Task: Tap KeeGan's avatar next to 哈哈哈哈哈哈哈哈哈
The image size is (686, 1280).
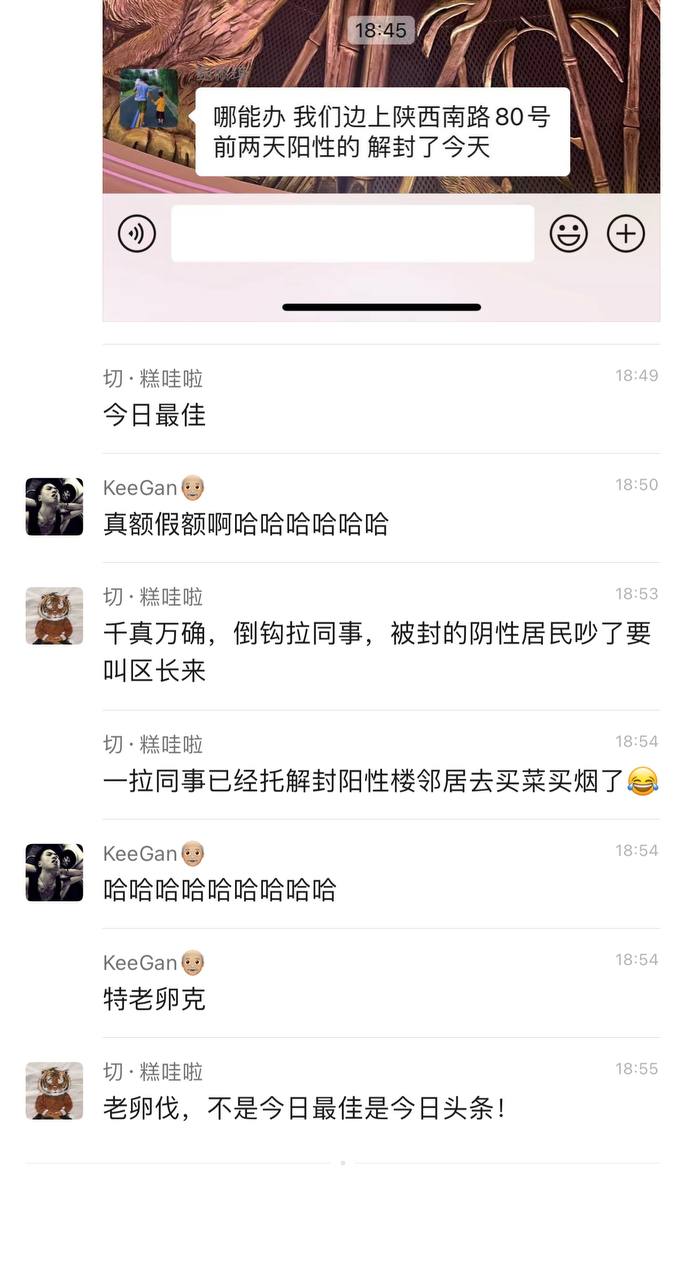Action: pos(54,872)
